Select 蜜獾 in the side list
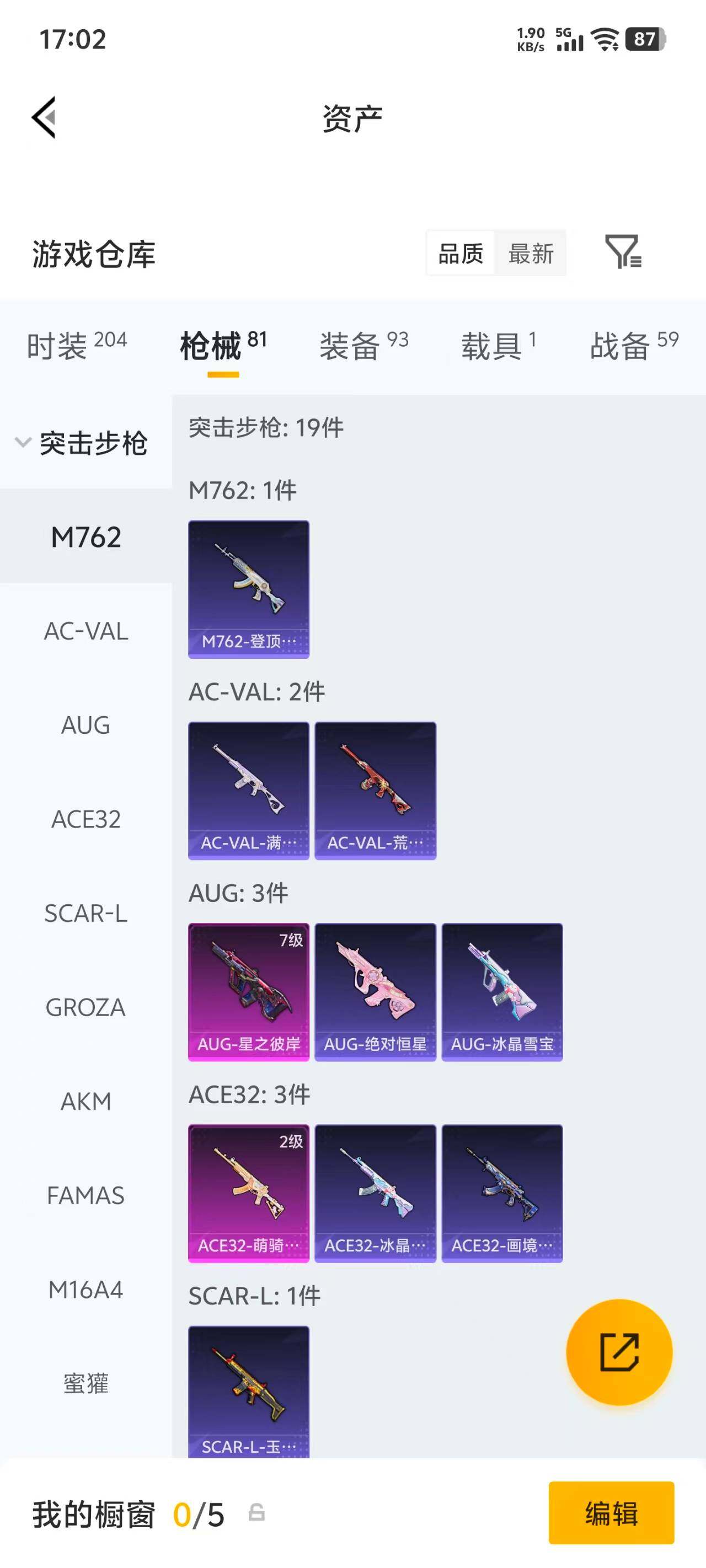The height and width of the screenshot is (1568, 706). (x=86, y=1383)
